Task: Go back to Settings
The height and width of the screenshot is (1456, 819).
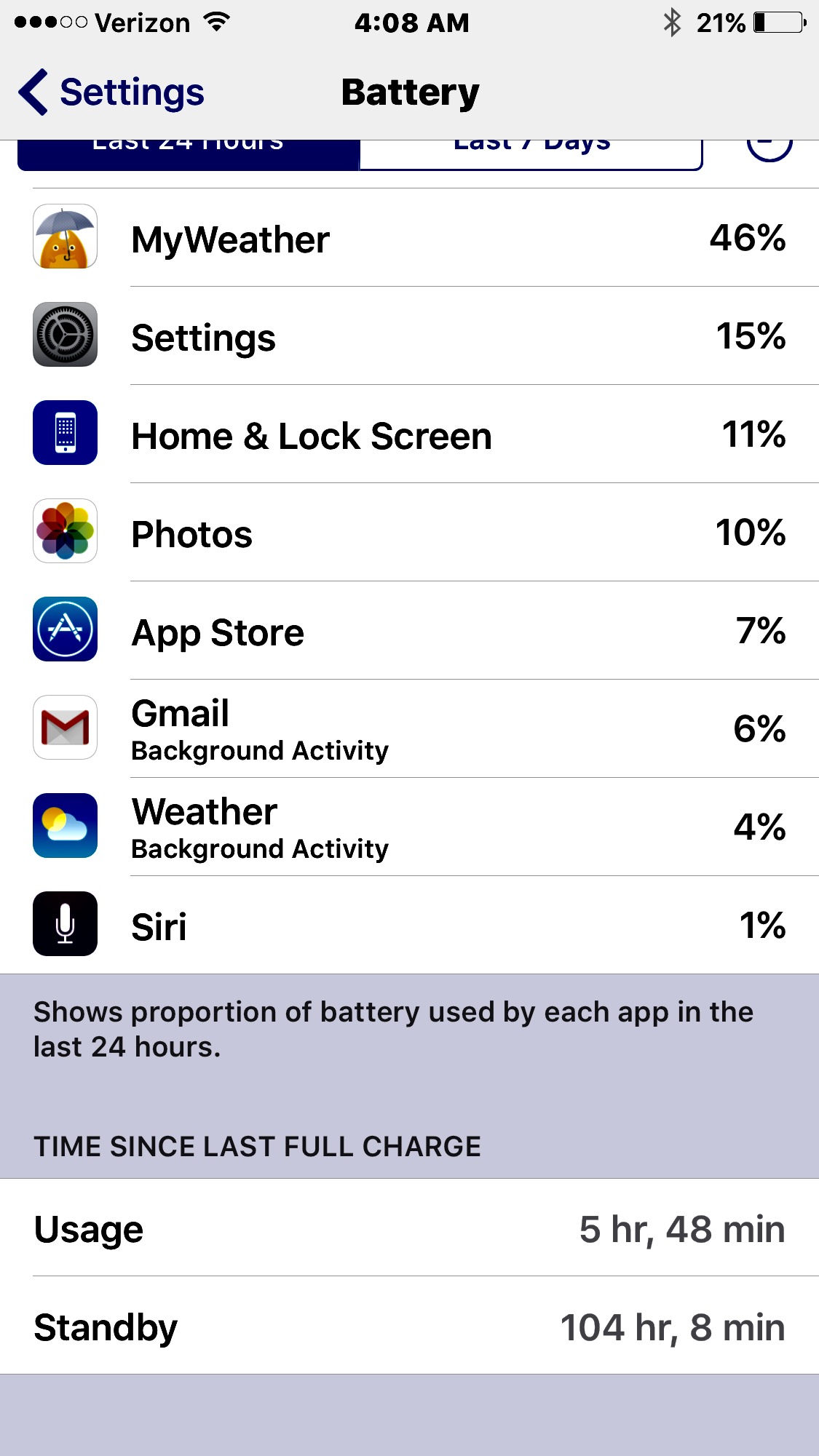Action: [x=111, y=92]
